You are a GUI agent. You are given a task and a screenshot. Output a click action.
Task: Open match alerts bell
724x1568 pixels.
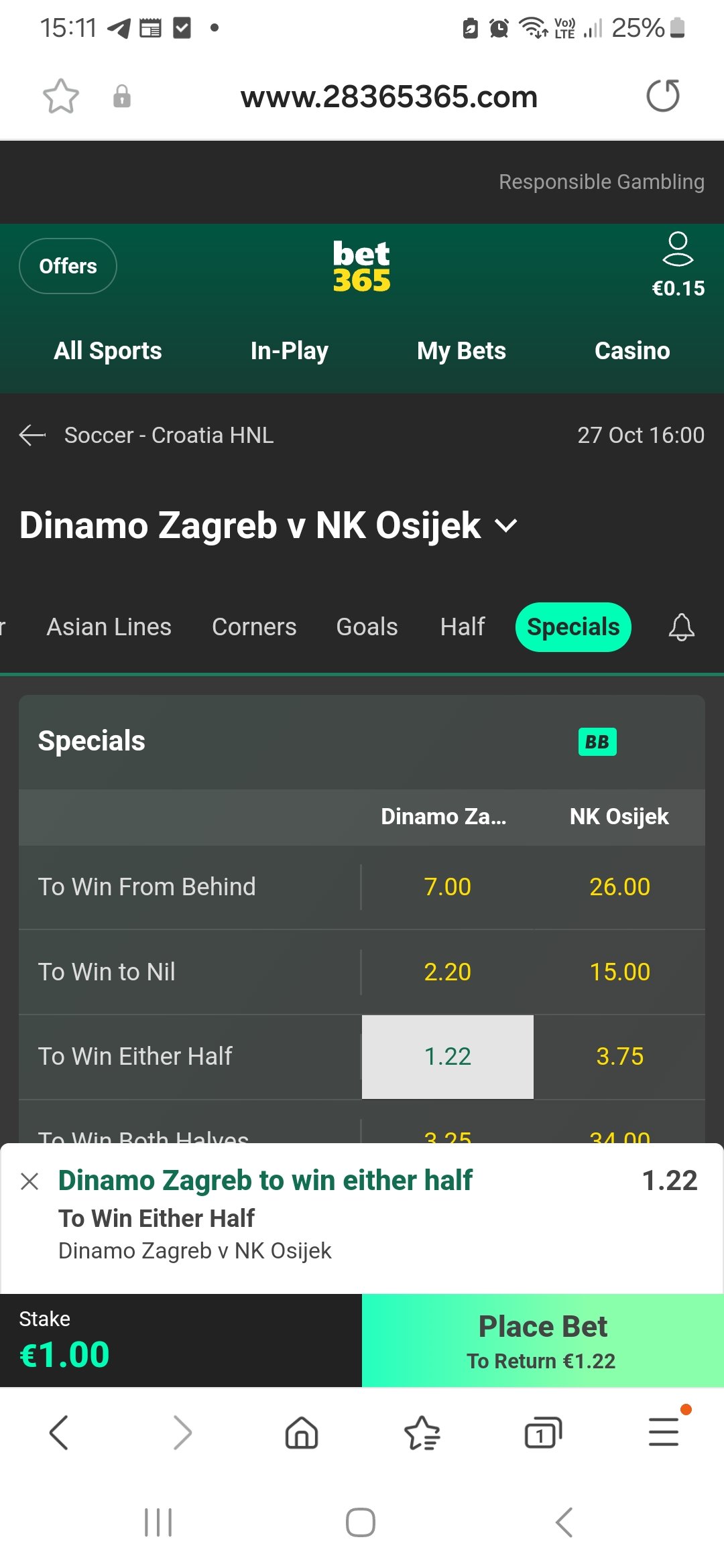(x=682, y=628)
